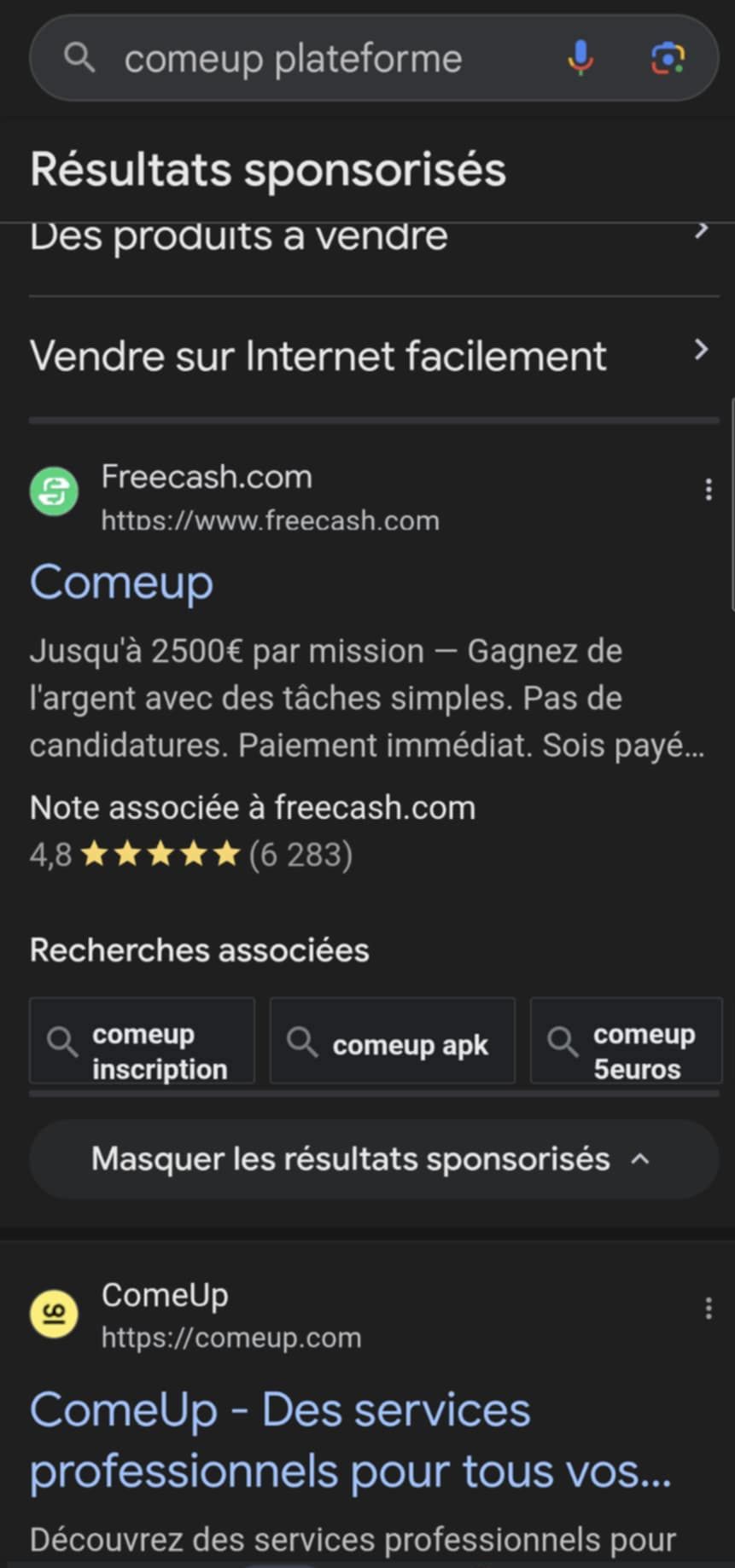Search for comeup apk
Image resolution: width=735 pixels, height=1568 pixels.
(393, 1042)
